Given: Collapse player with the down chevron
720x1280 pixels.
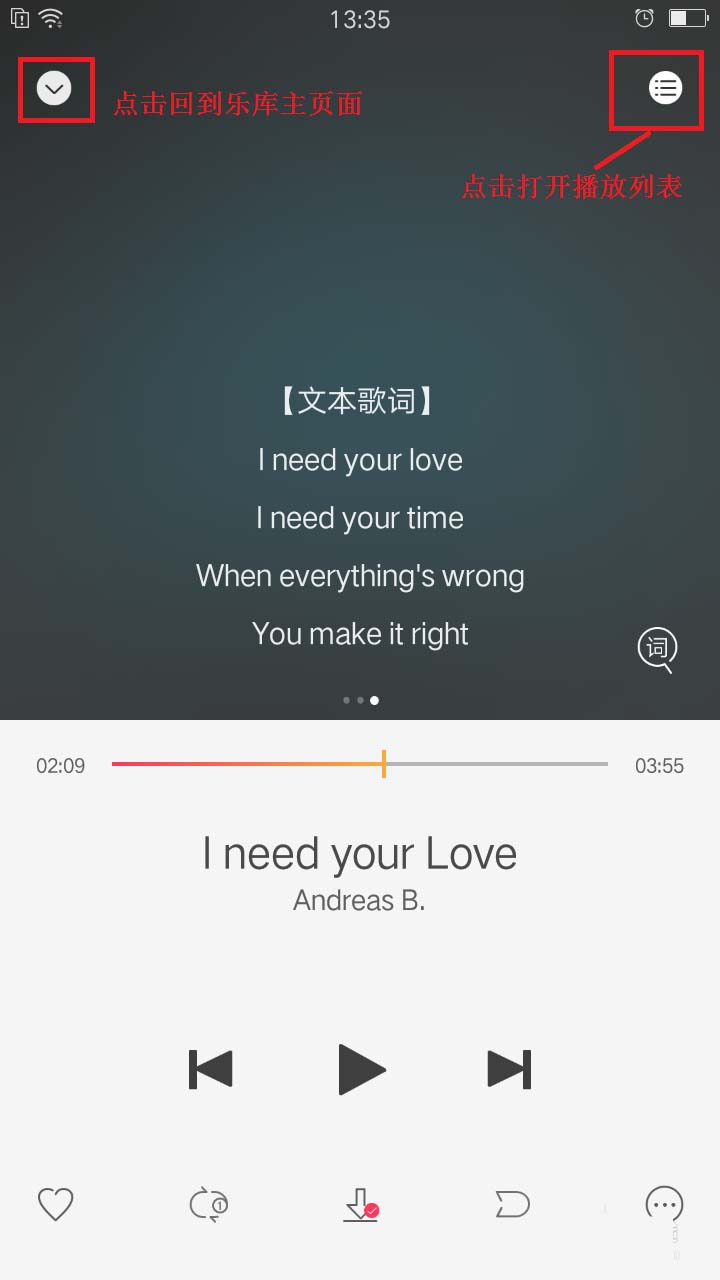Looking at the screenshot, I should click(55, 89).
